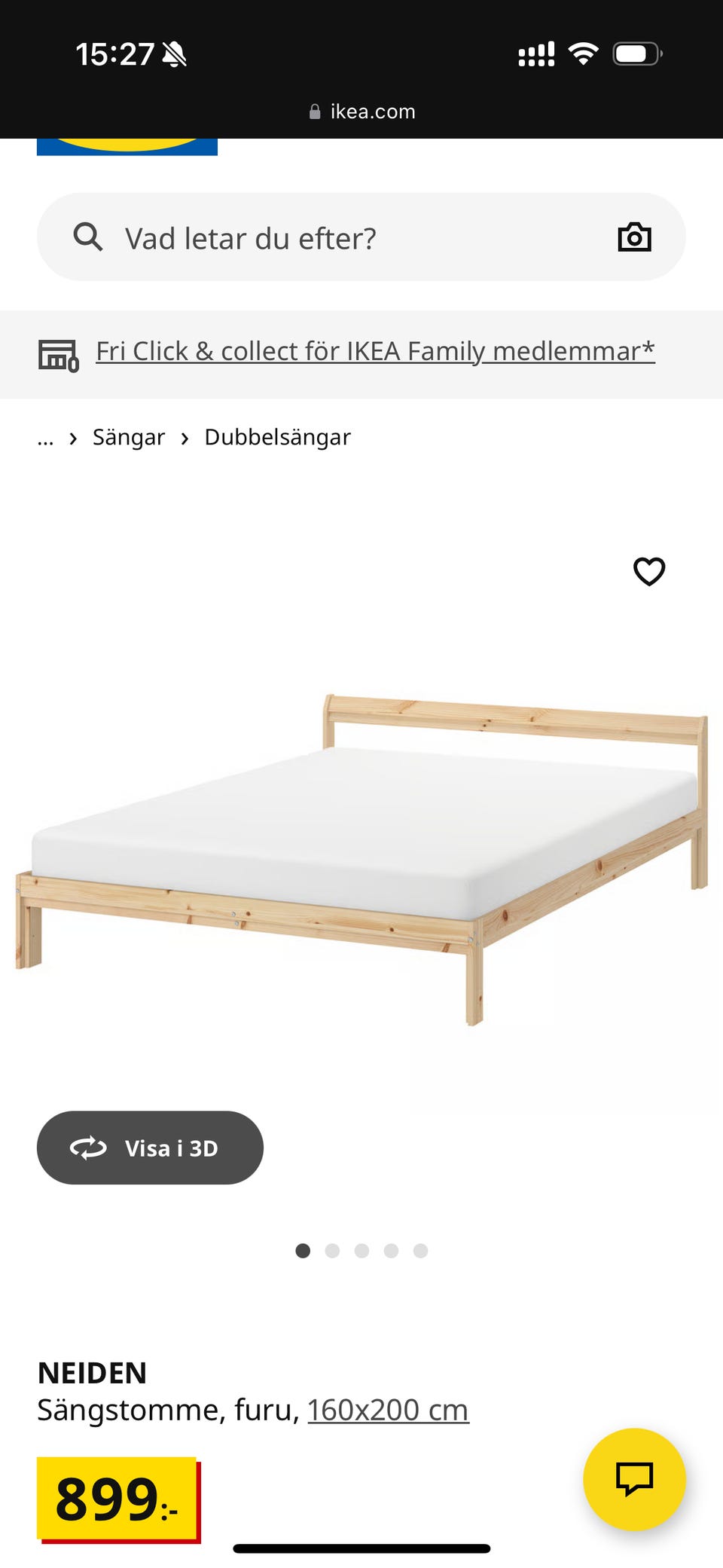
Task: Click the magnifying glass search icon
Action: (88, 237)
